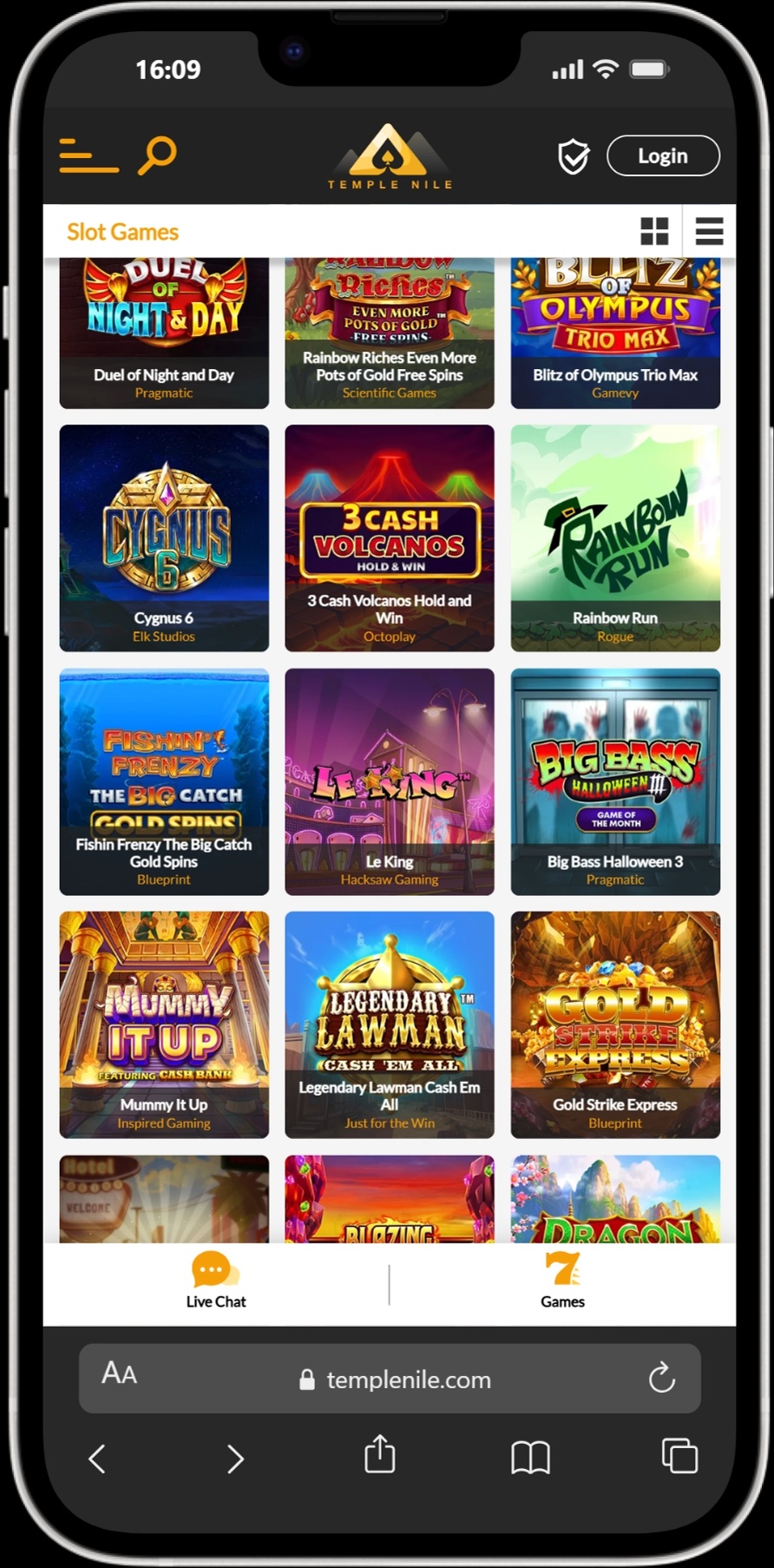Open the hamburger menu

click(89, 155)
